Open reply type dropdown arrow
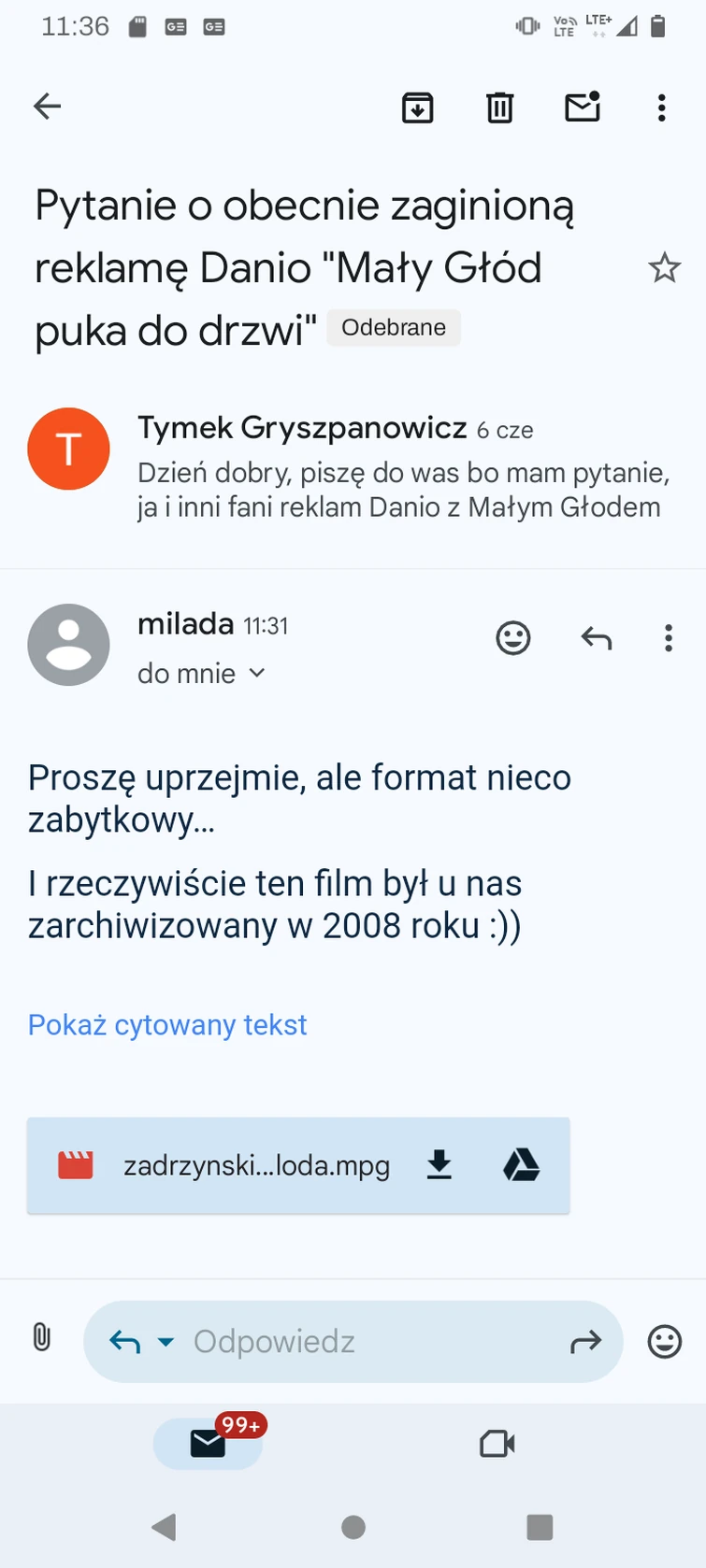Screen dimensions: 706x1568 click(166, 1342)
